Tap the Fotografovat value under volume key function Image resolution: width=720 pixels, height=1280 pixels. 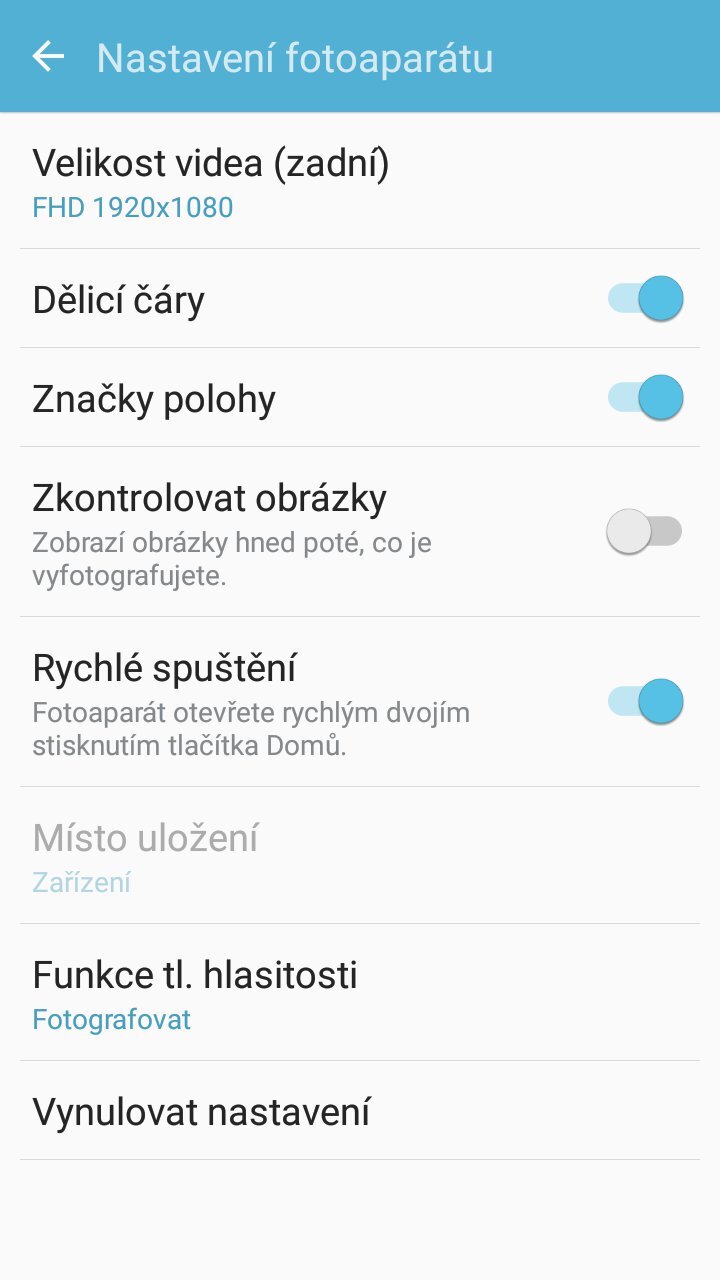(x=111, y=1019)
